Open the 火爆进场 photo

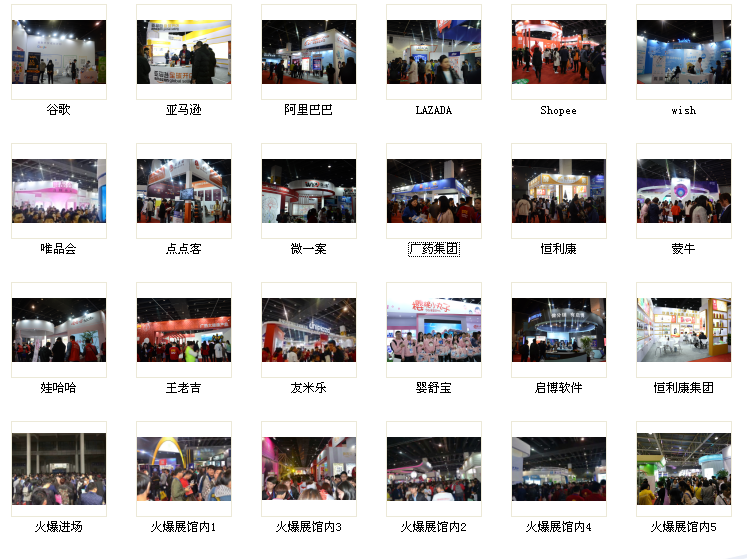pyautogui.click(x=58, y=469)
